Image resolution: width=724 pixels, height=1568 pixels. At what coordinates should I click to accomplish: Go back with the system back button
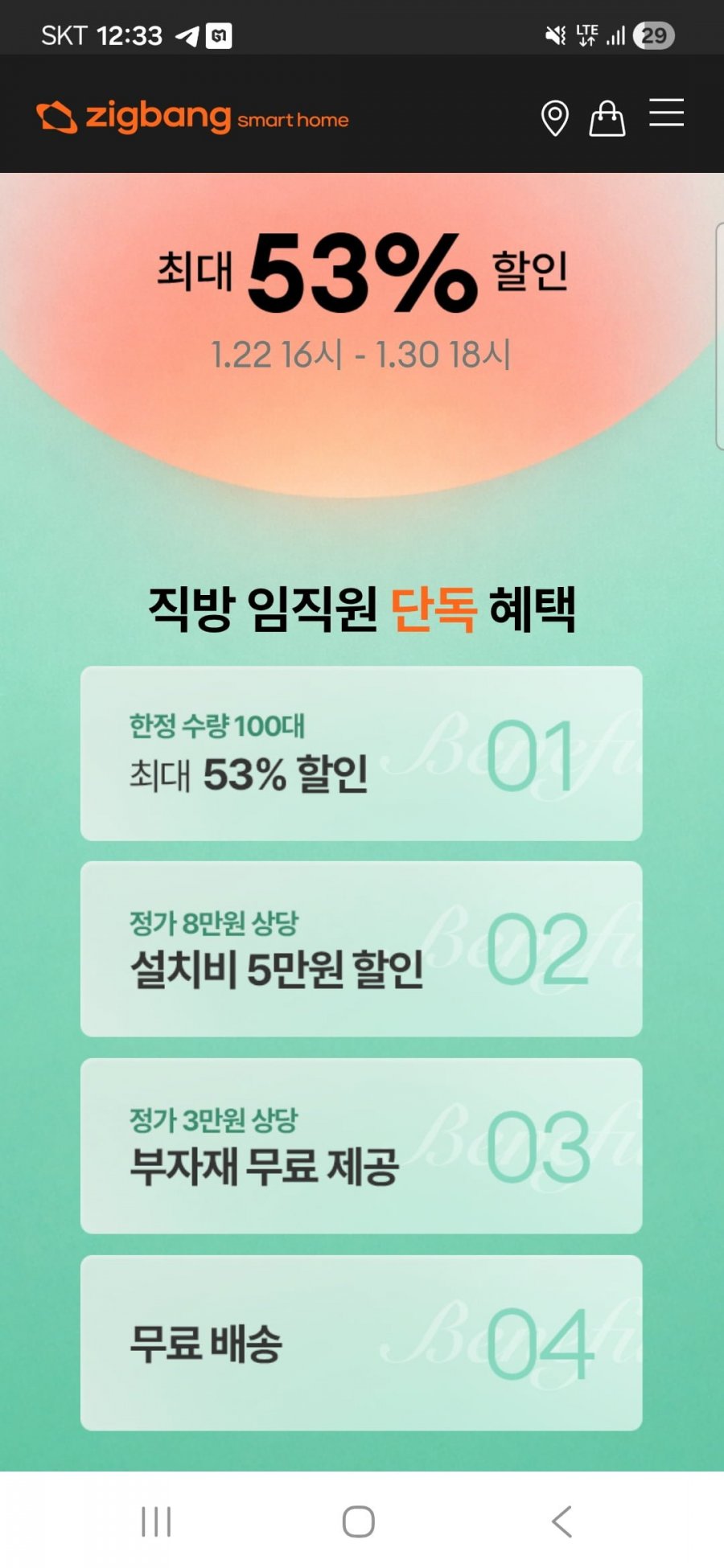pos(562,1521)
